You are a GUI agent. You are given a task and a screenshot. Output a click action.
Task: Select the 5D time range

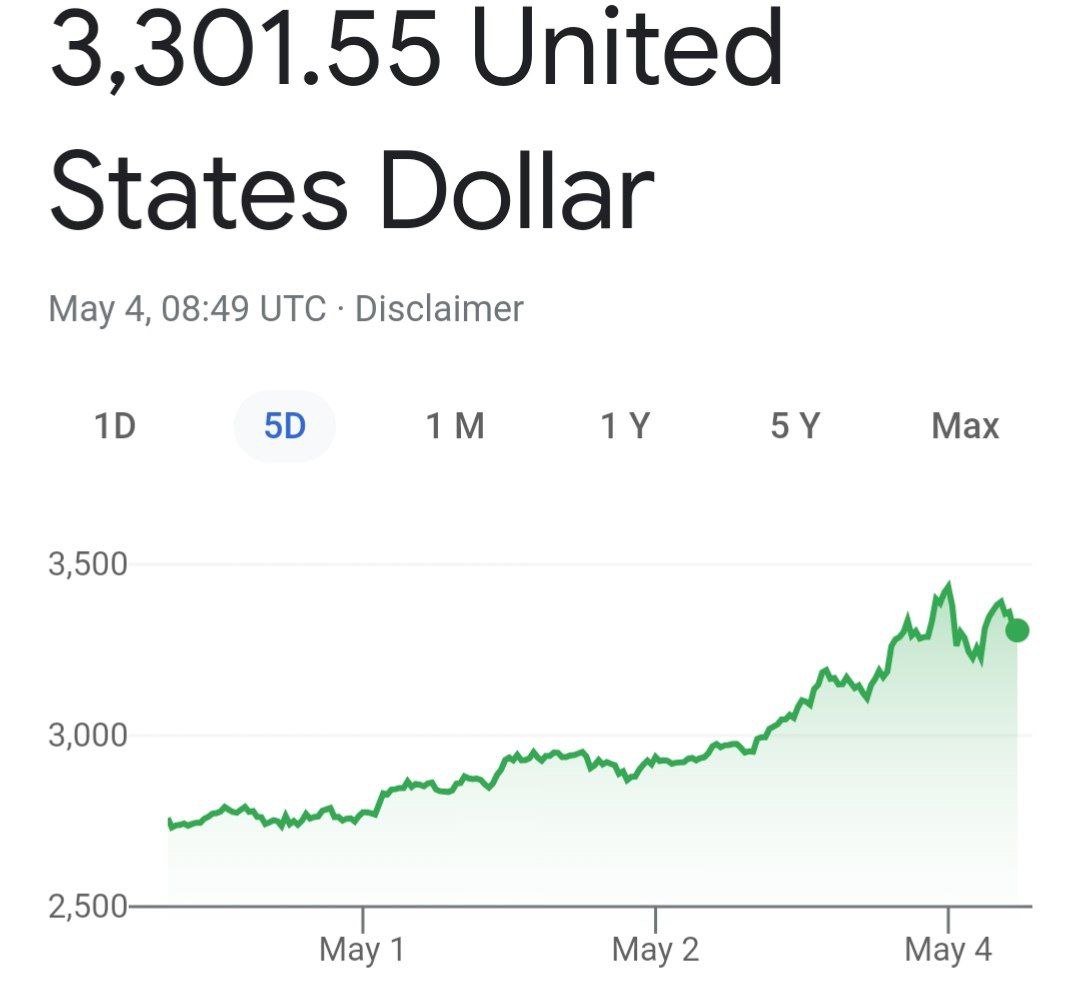[285, 427]
